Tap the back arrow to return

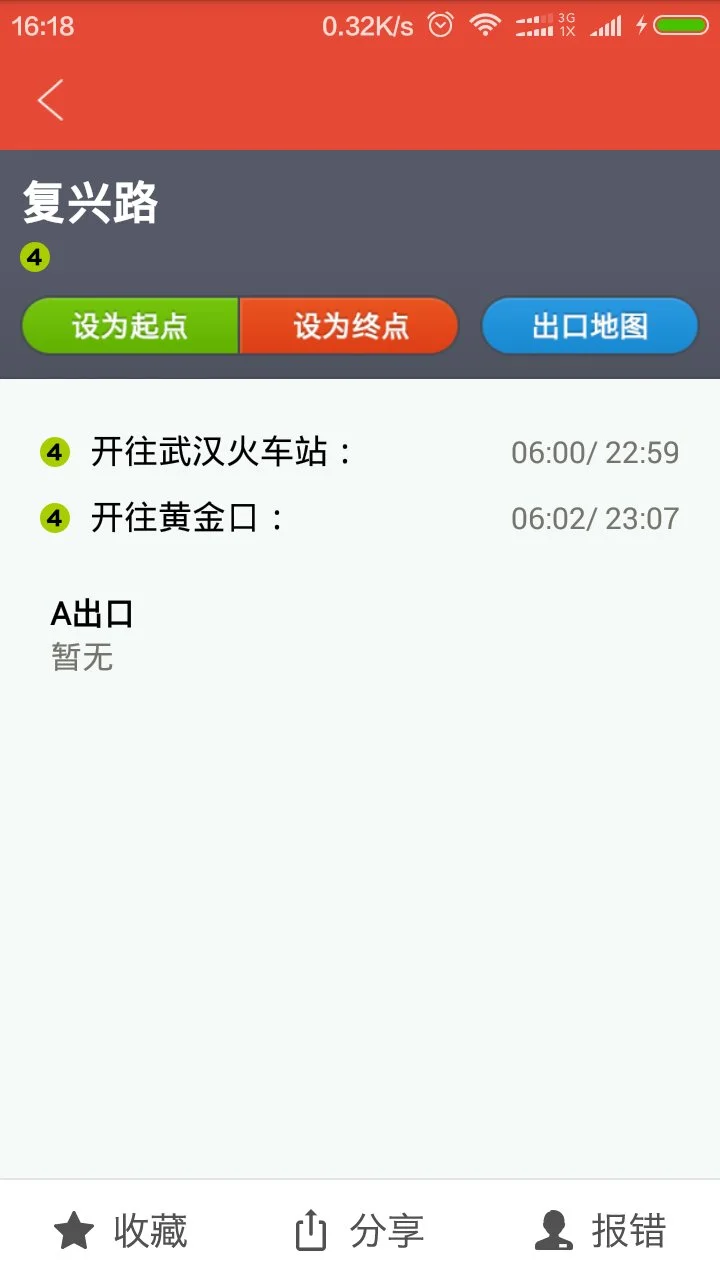point(50,100)
